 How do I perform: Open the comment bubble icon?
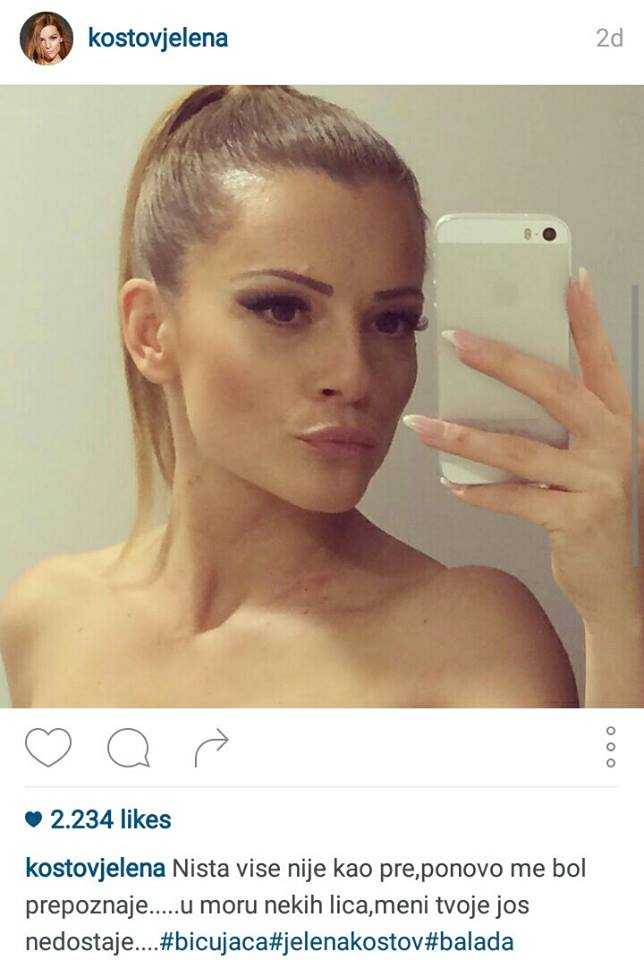click(128, 748)
